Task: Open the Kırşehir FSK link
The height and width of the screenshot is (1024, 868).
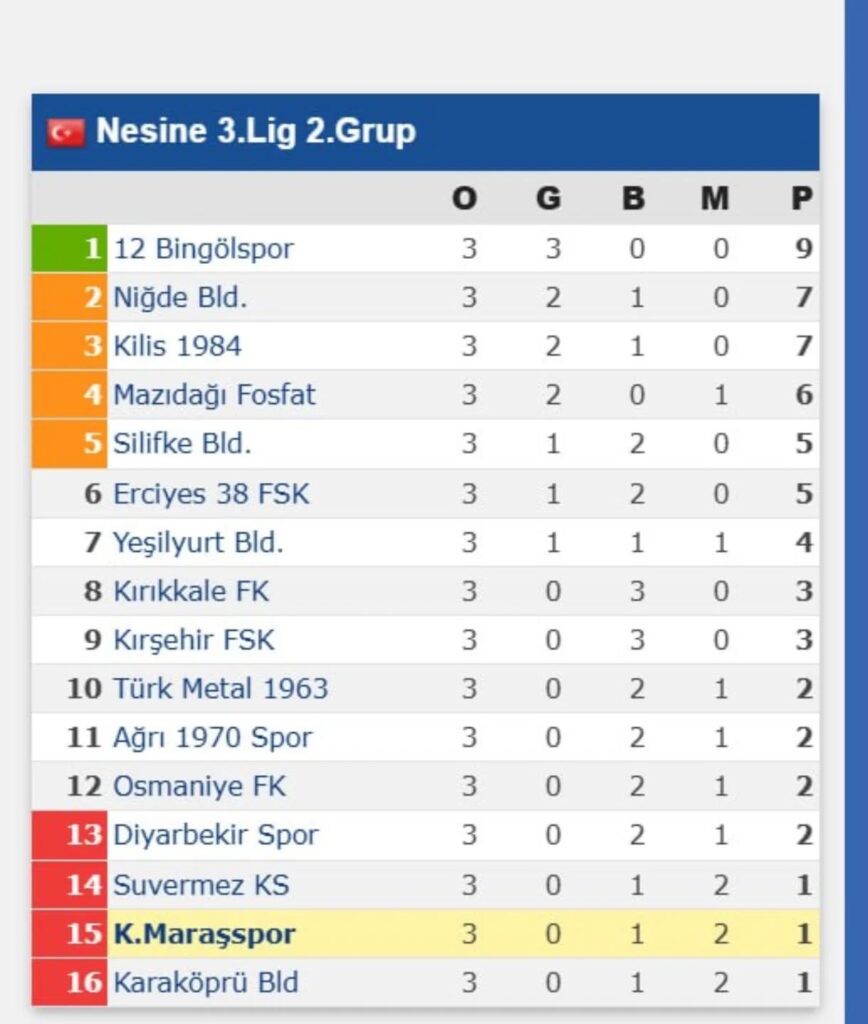Action: [x=193, y=640]
